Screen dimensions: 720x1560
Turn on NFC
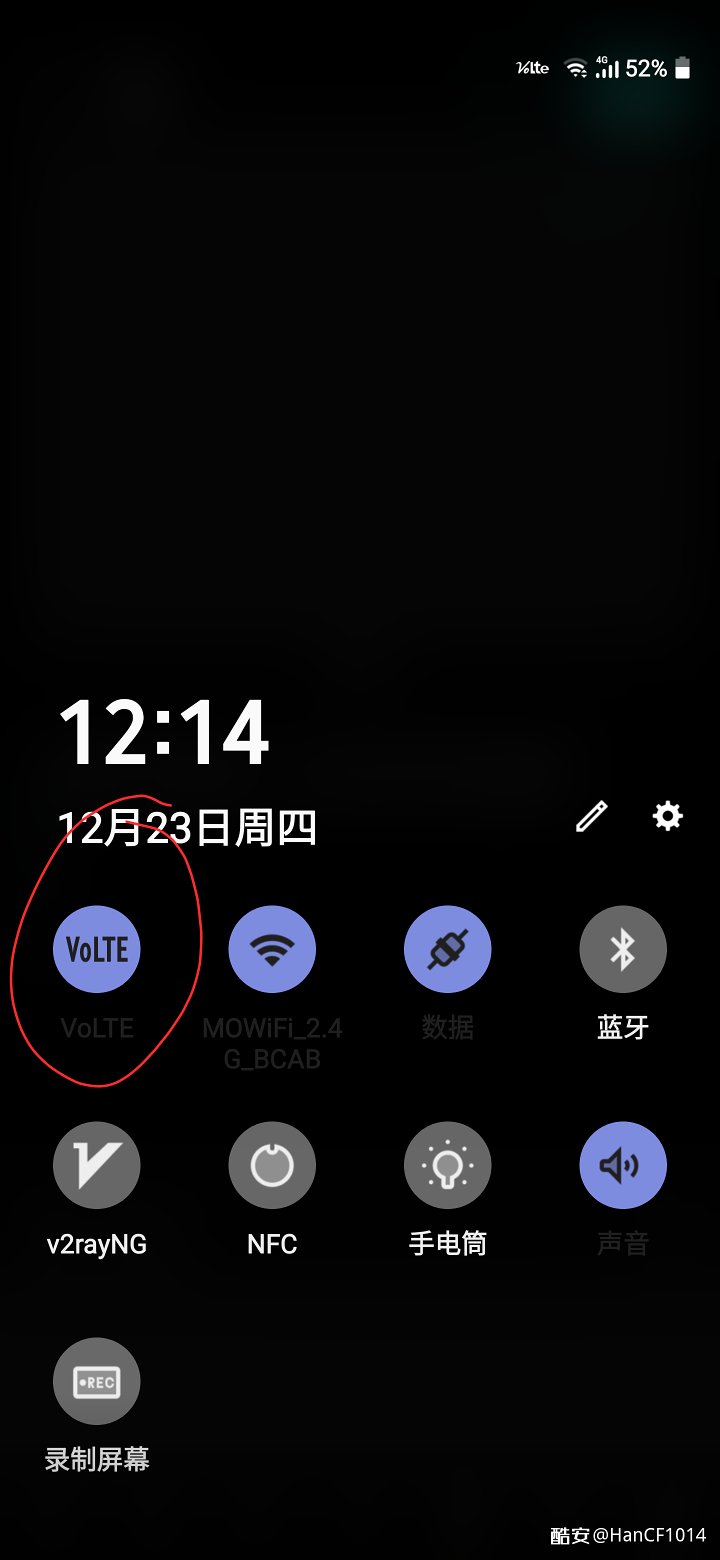click(272, 1165)
